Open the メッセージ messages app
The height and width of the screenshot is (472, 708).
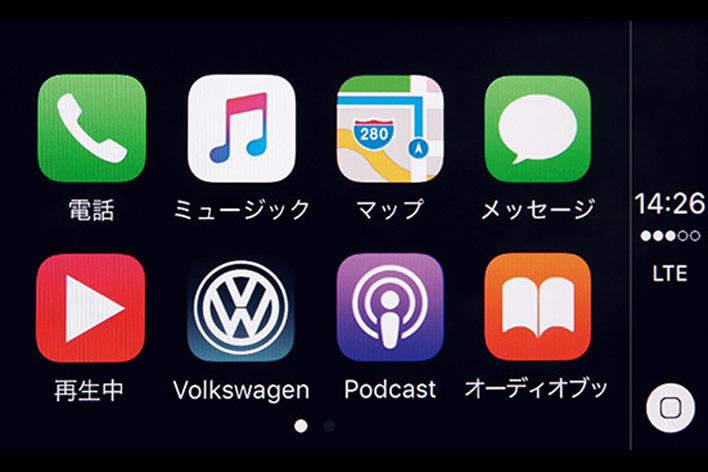[537, 128]
